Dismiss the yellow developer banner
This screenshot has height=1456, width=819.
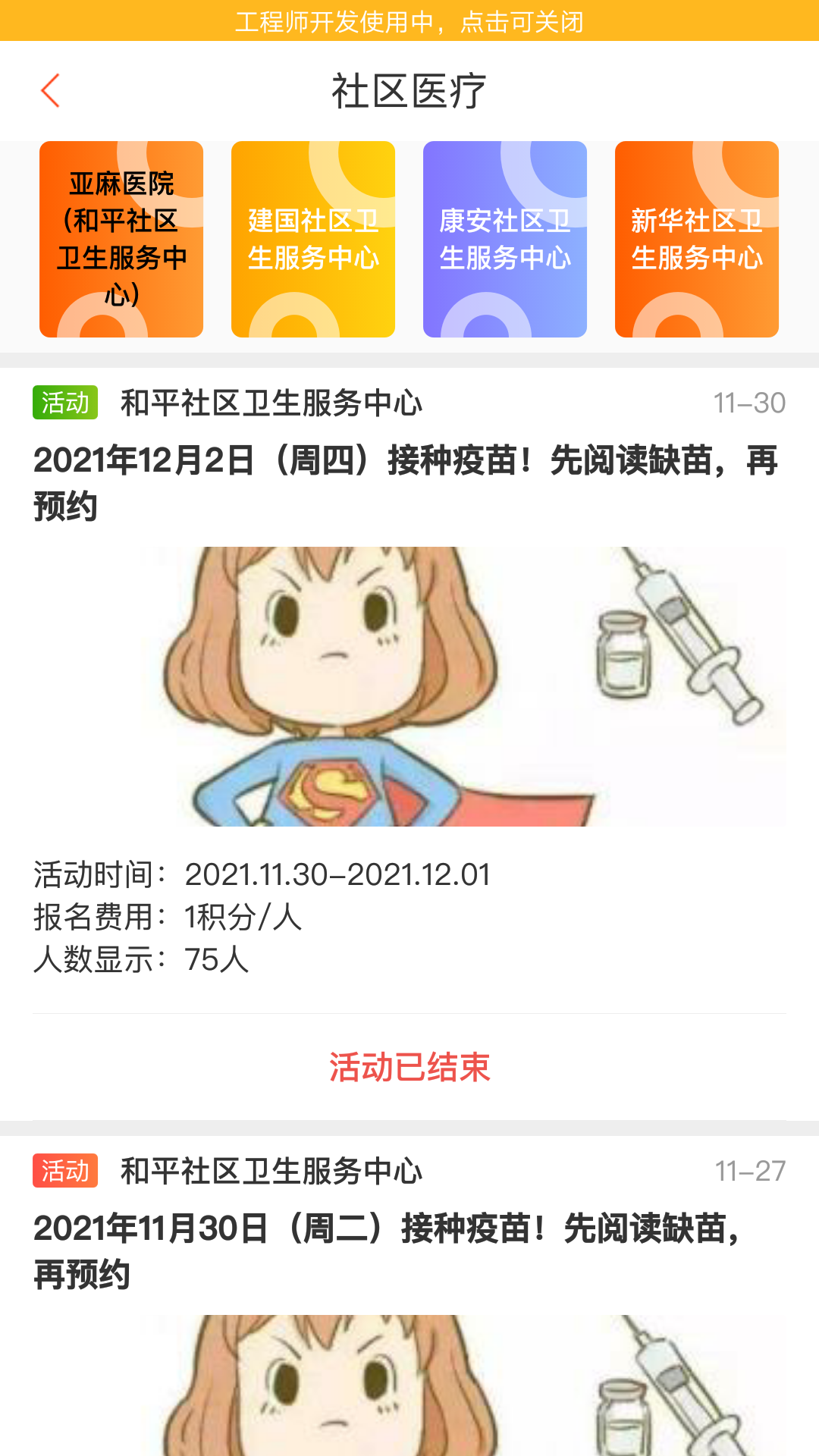pyautogui.click(x=409, y=20)
